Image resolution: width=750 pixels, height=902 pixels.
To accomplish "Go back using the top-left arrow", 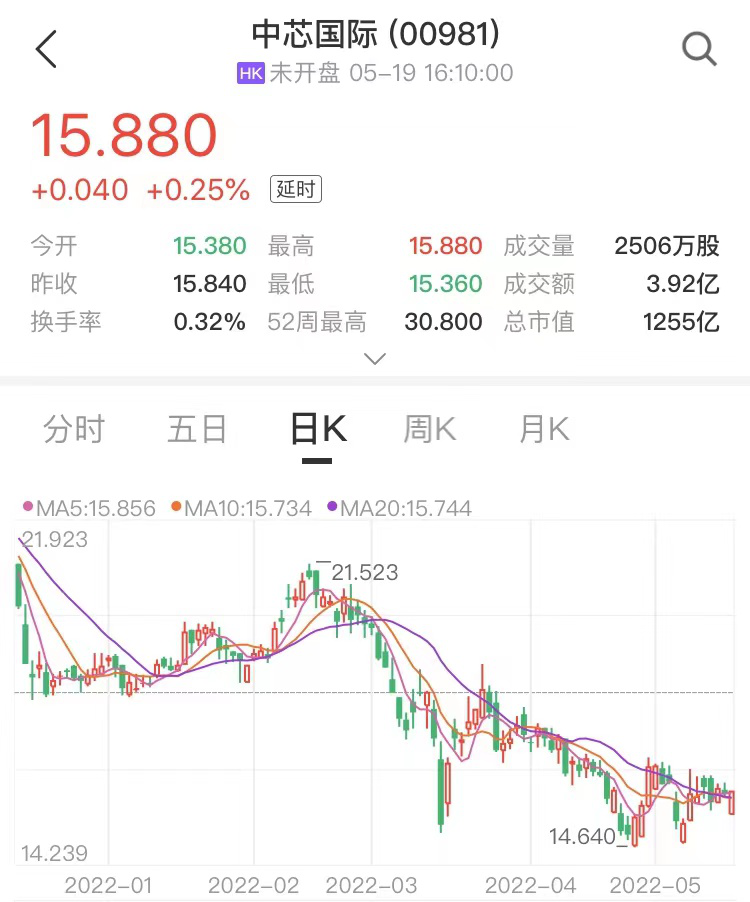I will click(x=46, y=49).
